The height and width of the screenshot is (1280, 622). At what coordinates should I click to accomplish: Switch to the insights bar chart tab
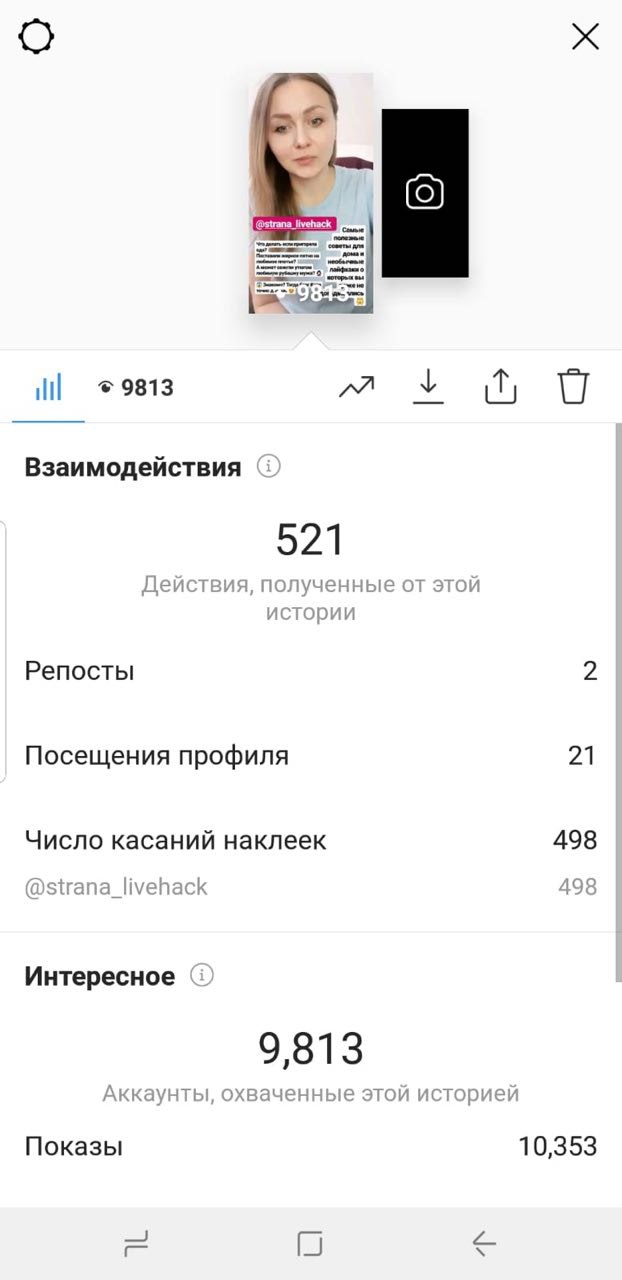(x=48, y=387)
